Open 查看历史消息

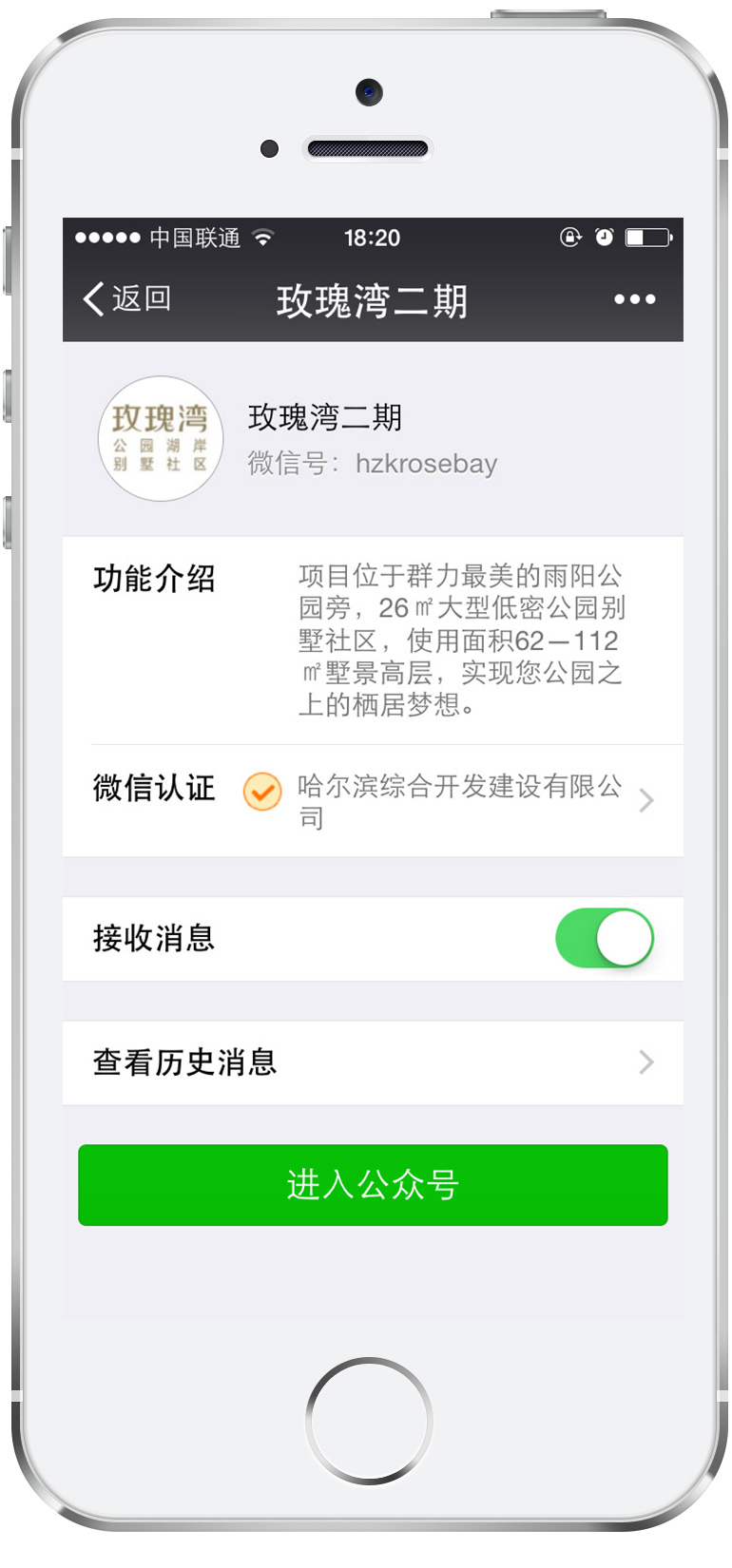[373, 1062]
